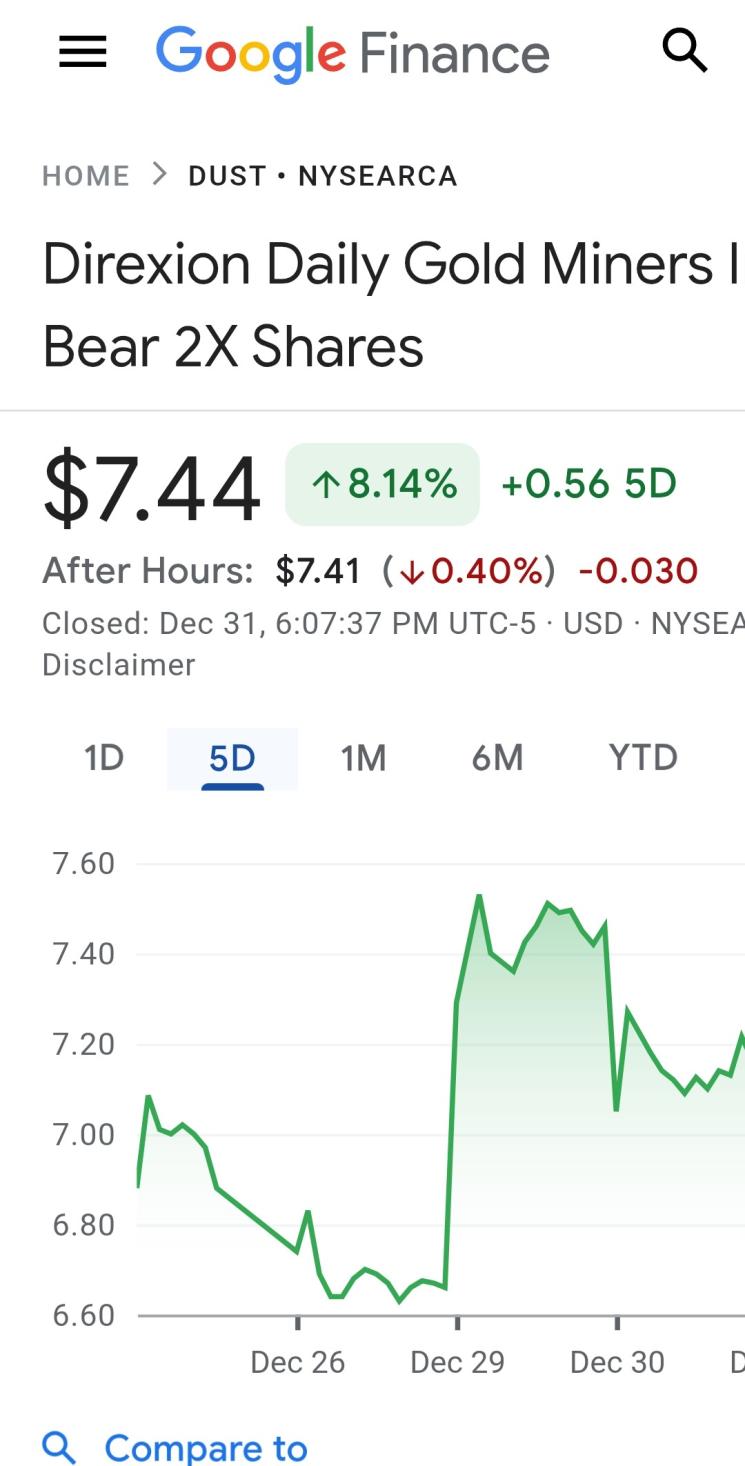Switch to the YTD chart range

pos(643,758)
